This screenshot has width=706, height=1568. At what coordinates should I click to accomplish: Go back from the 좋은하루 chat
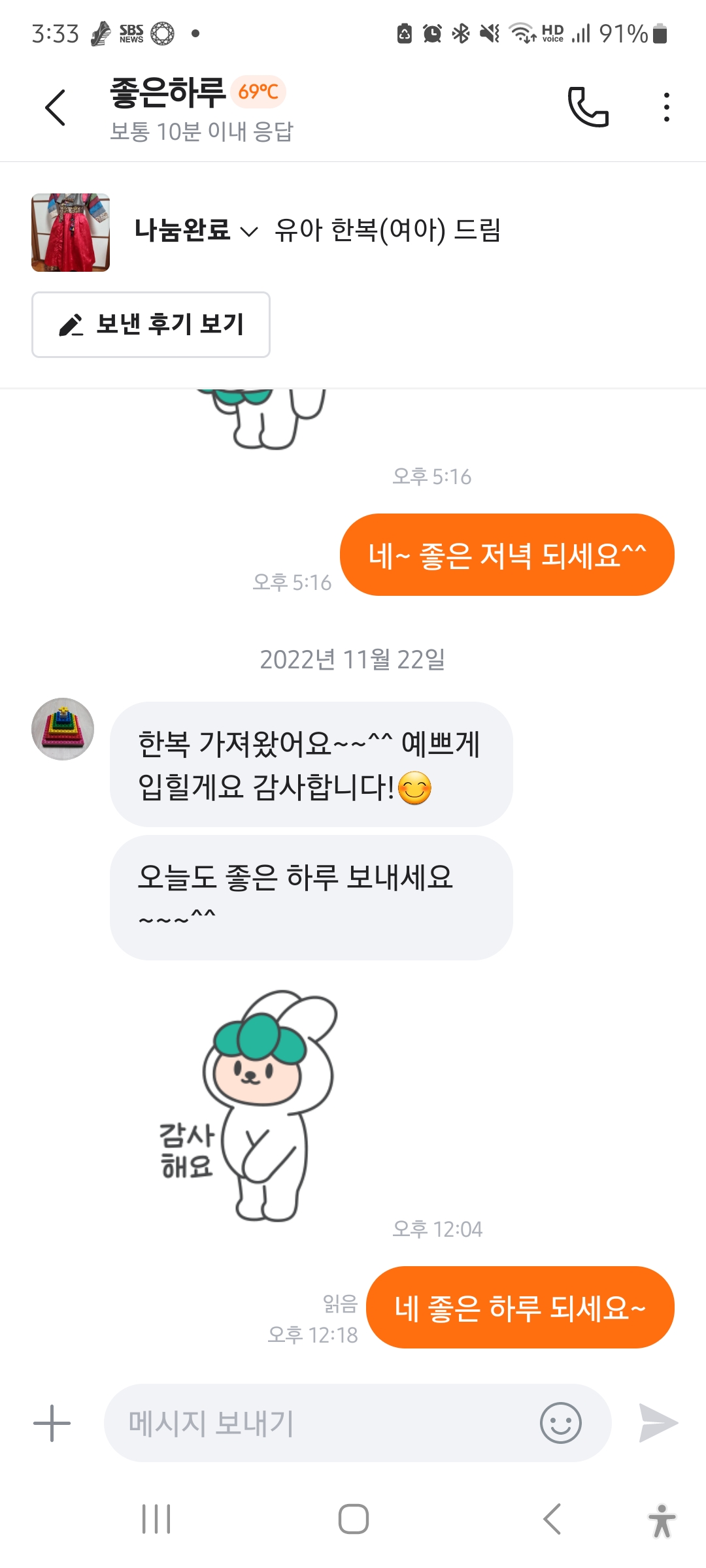(x=56, y=108)
